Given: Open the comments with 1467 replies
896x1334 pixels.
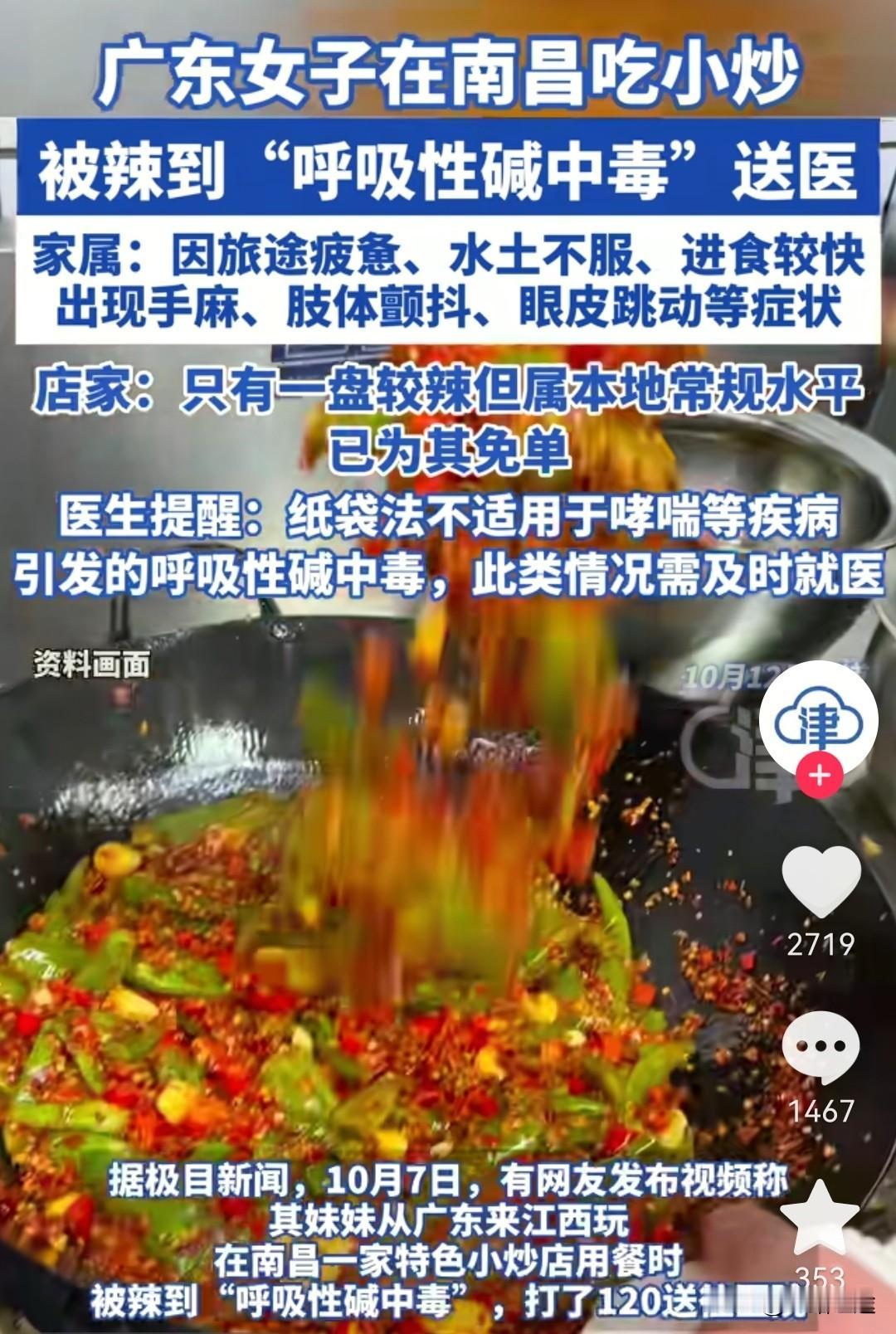Looking at the screenshot, I should tap(821, 1048).
